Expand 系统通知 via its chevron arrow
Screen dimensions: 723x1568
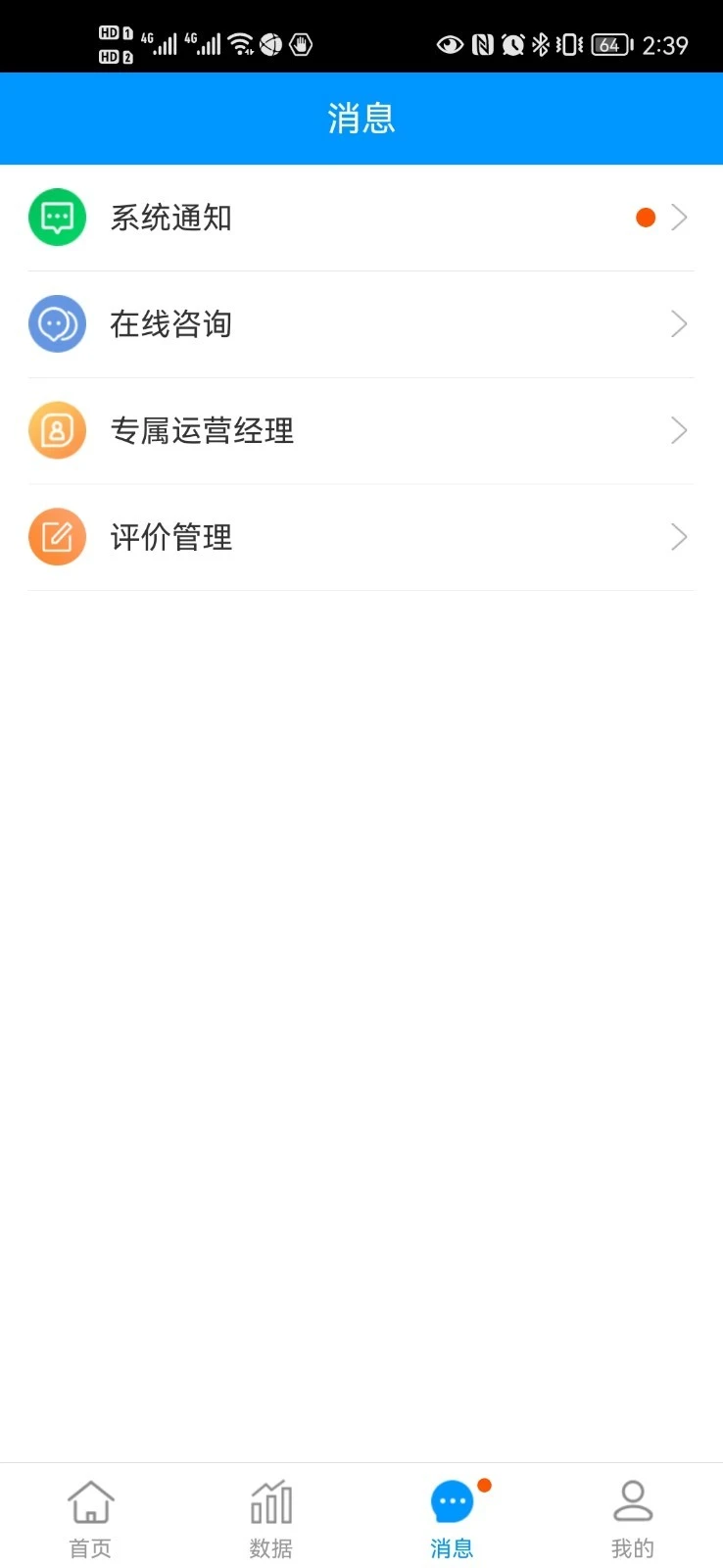coord(679,217)
